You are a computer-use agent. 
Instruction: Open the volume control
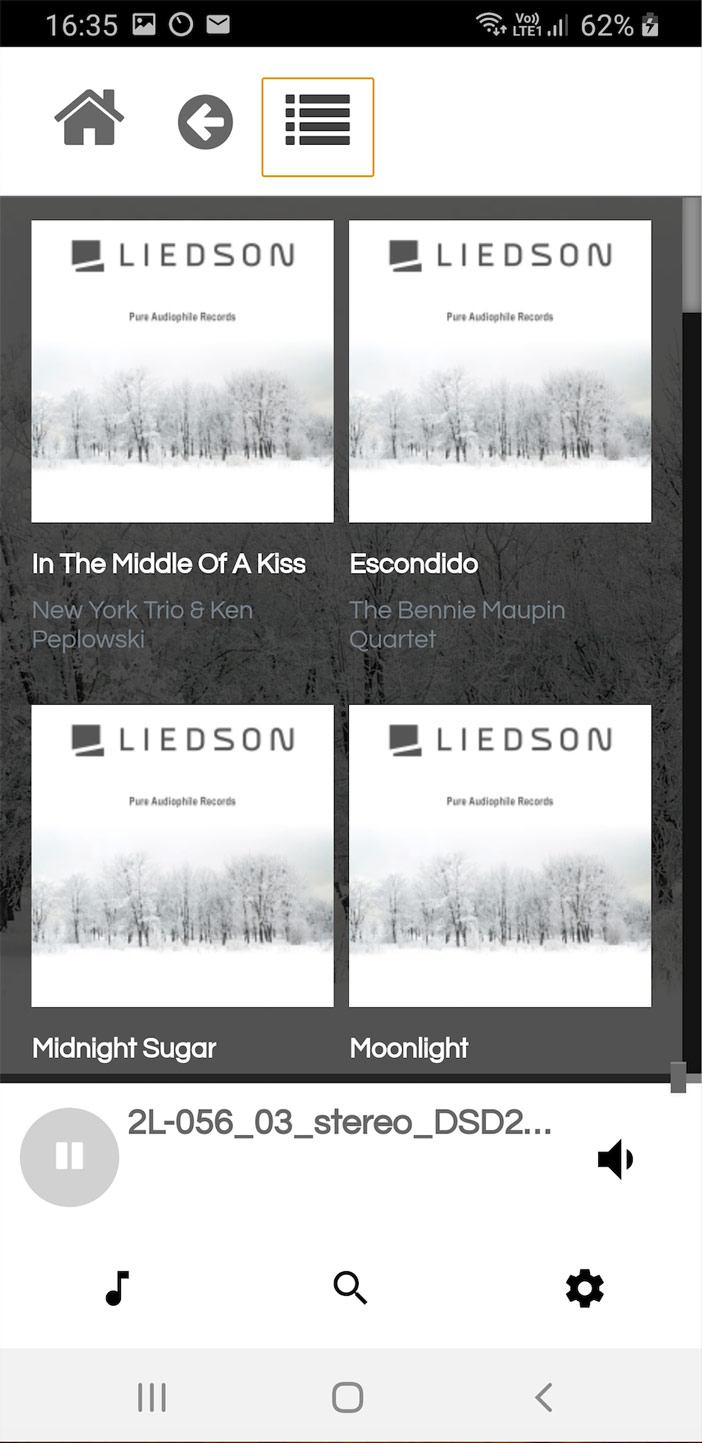tap(615, 1160)
